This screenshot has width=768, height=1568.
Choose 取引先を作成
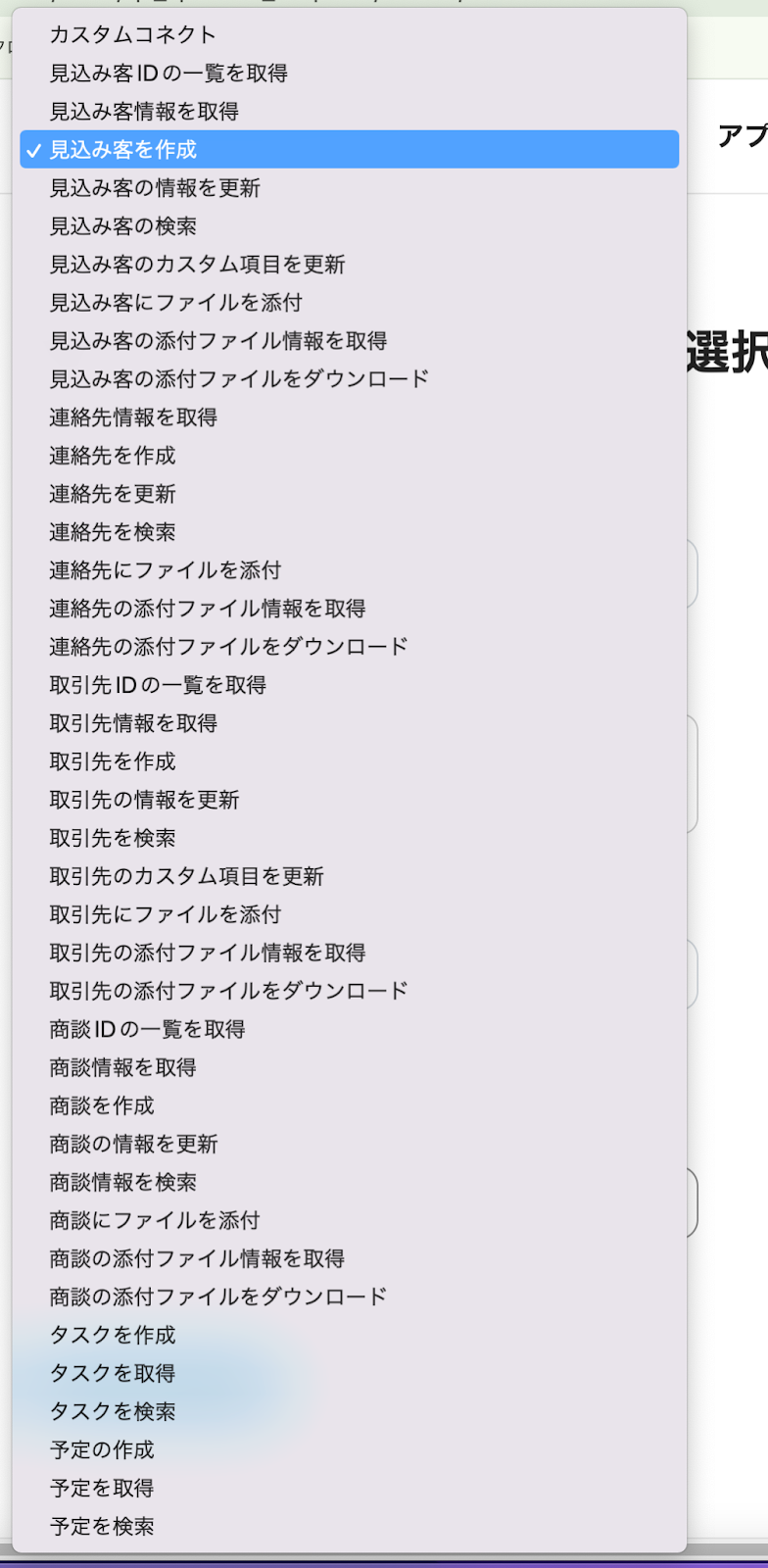point(113,760)
